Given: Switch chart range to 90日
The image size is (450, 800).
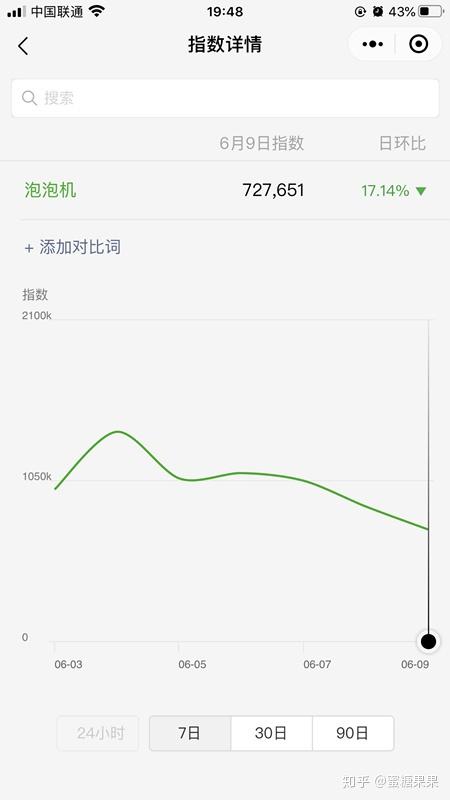Looking at the screenshot, I should pyautogui.click(x=353, y=733).
